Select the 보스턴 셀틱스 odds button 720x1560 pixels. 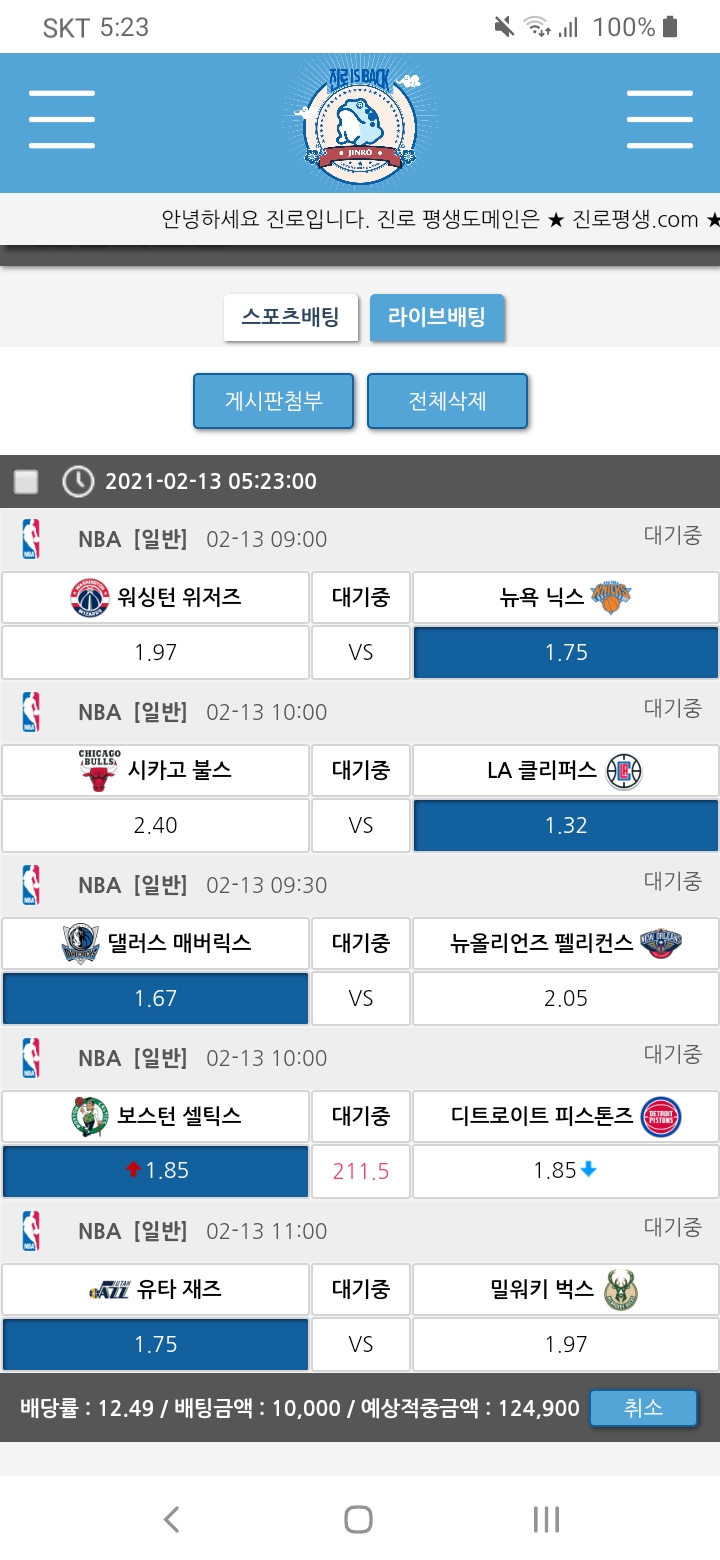[x=155, y=1171]
